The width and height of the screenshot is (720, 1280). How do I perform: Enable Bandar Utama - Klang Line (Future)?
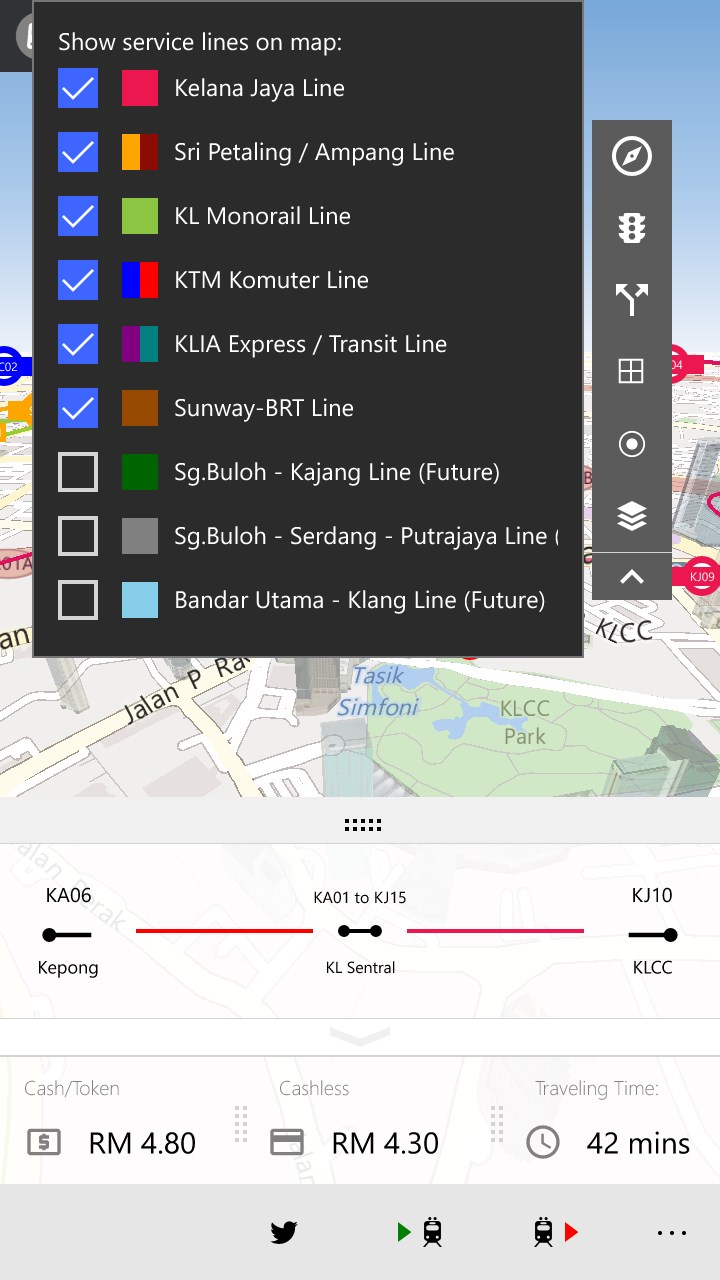coord(78,600)
